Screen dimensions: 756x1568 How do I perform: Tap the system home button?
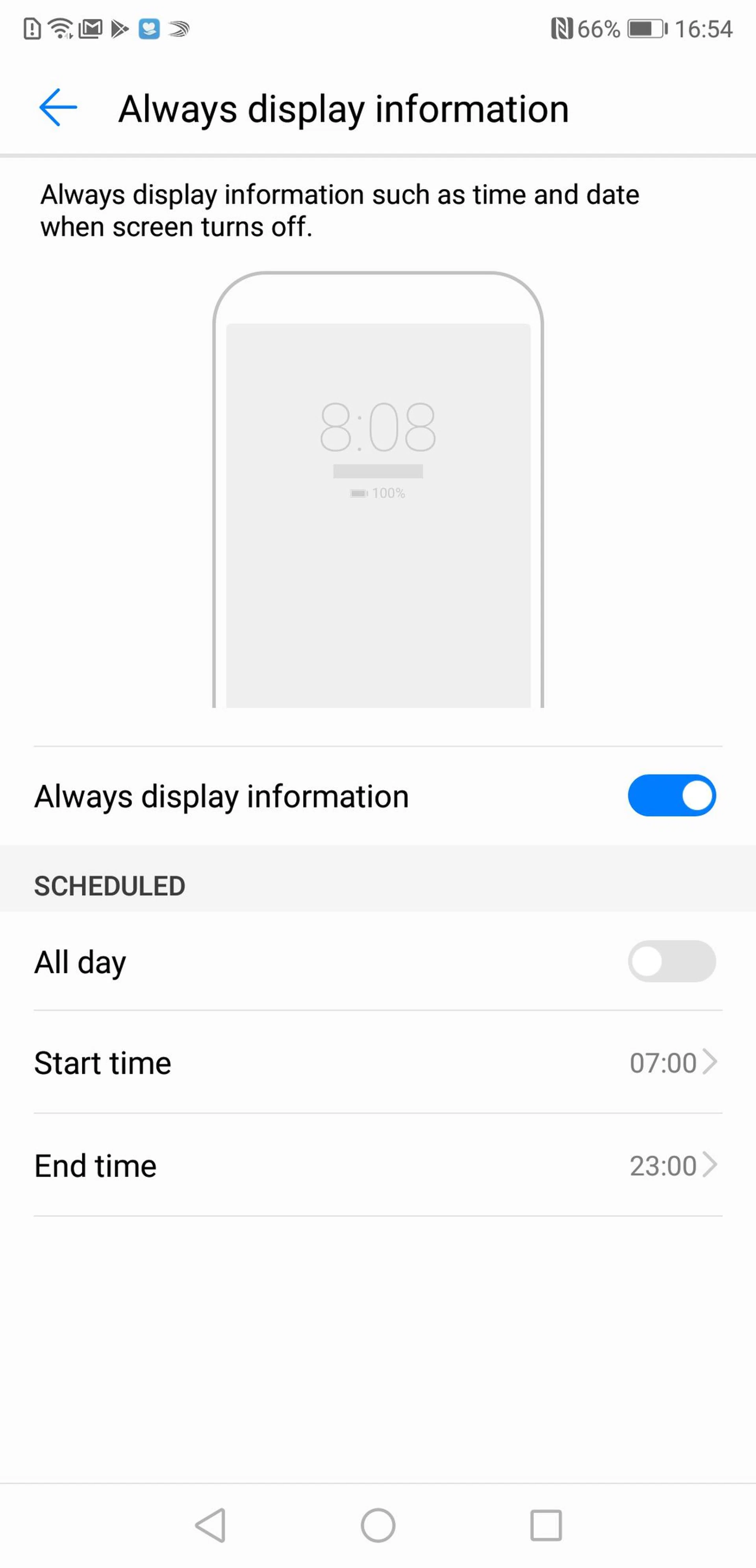pyautogui.click(x=378, y=1525)
